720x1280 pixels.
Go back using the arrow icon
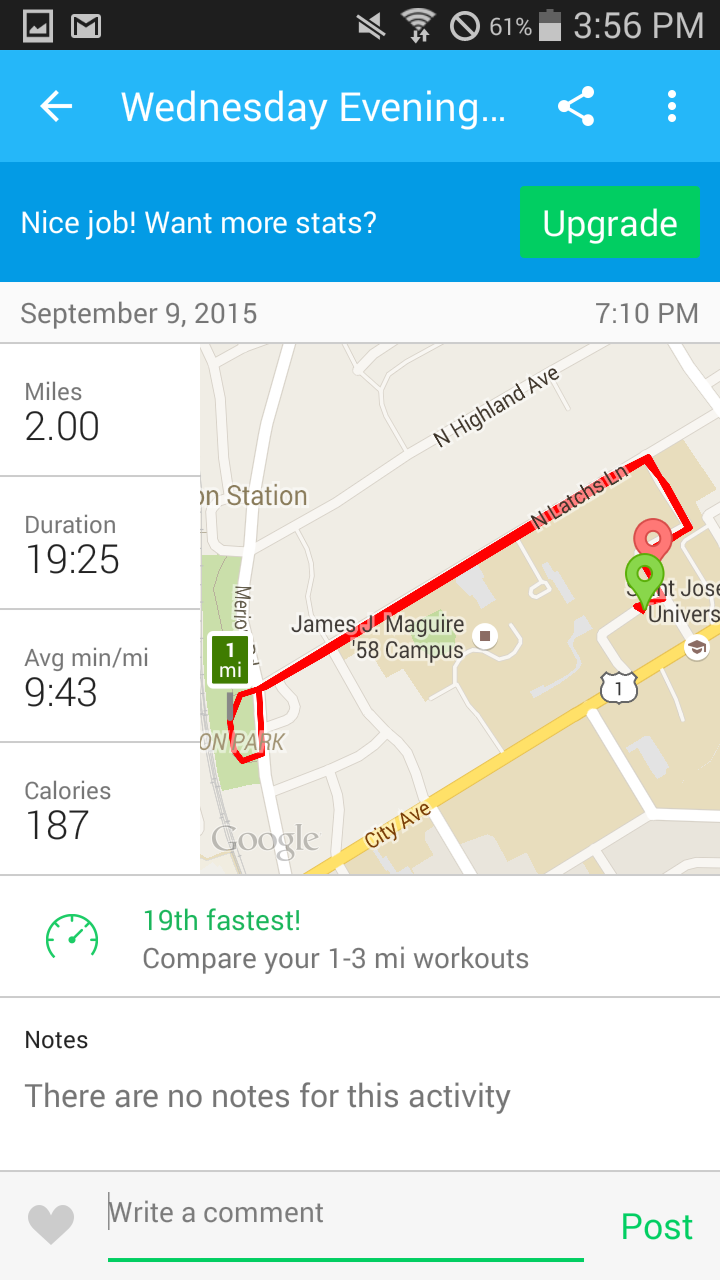coord(57,107)
